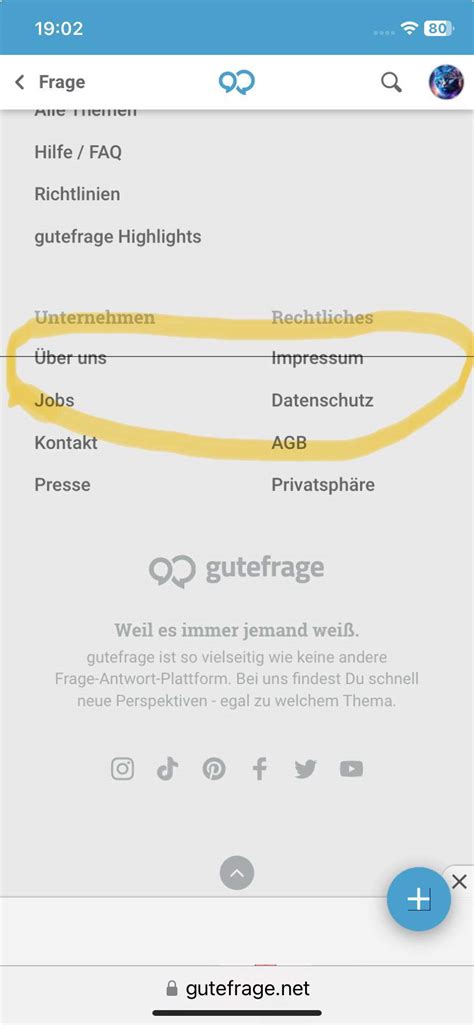The image size is (474, 1025).
Task: Open gutefrage YouTube channel
Action: (351, 769)
